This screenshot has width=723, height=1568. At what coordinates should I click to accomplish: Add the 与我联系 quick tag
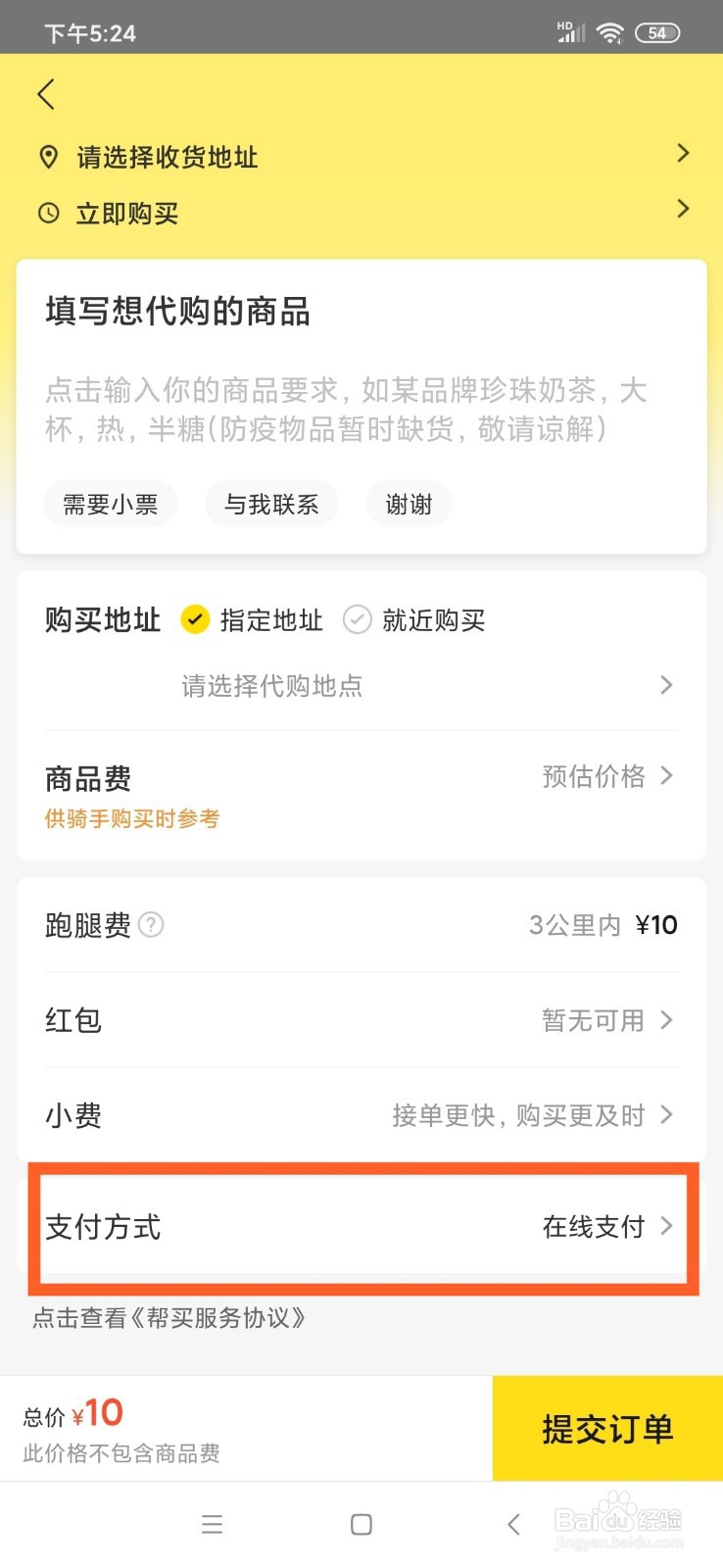[271, 504]
